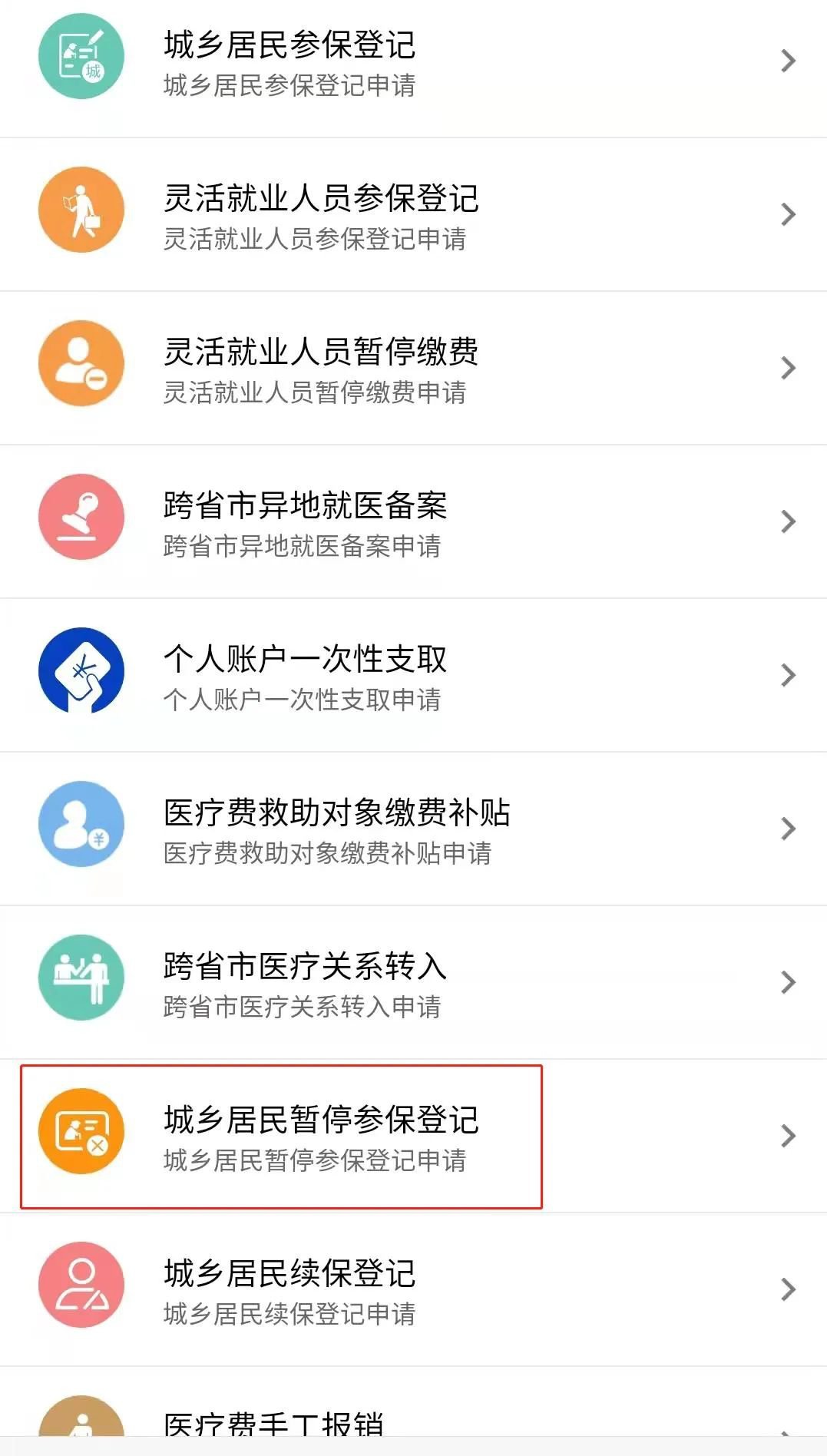Open 城乡居民续保登记 row

(x=413, y=1290)
